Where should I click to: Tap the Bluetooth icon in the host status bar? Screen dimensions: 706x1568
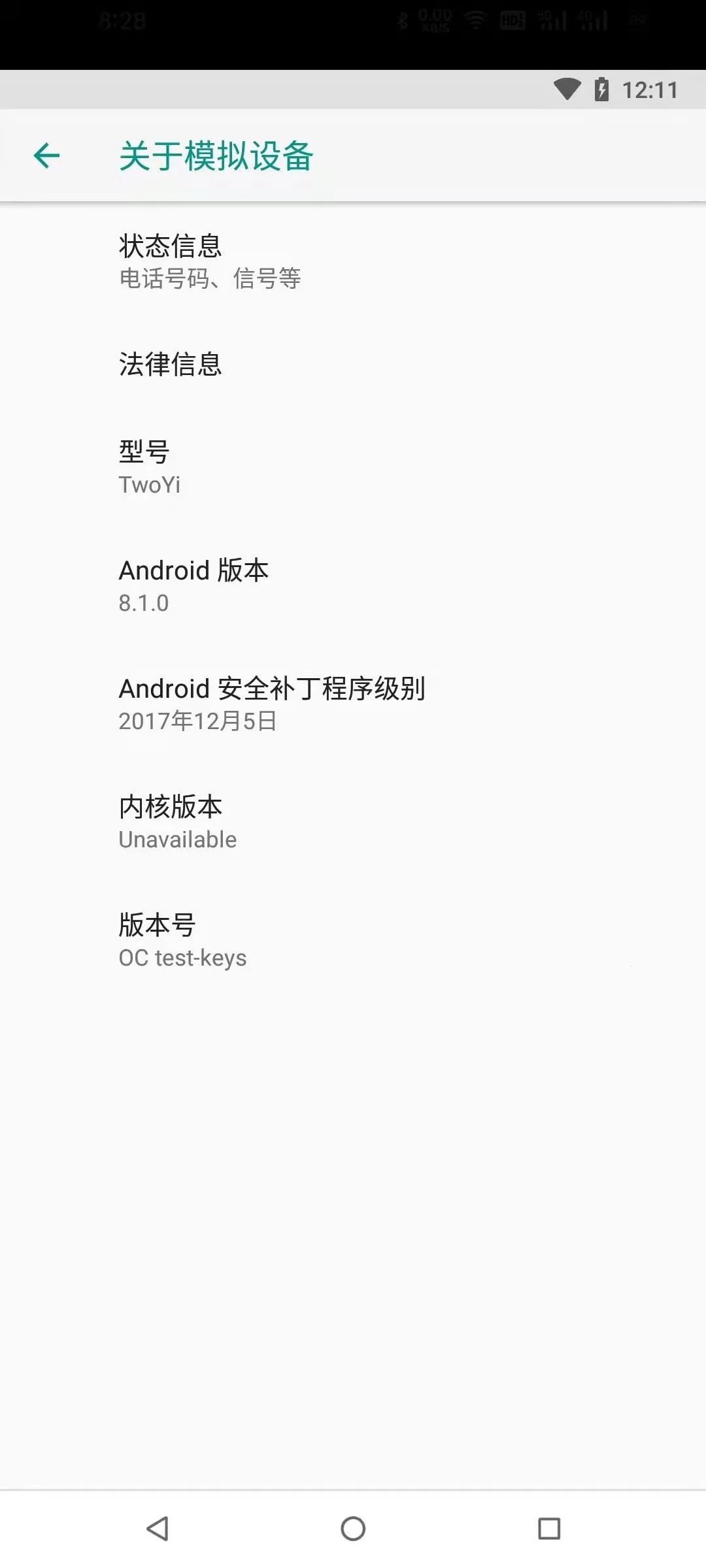[x=403, y=20]
